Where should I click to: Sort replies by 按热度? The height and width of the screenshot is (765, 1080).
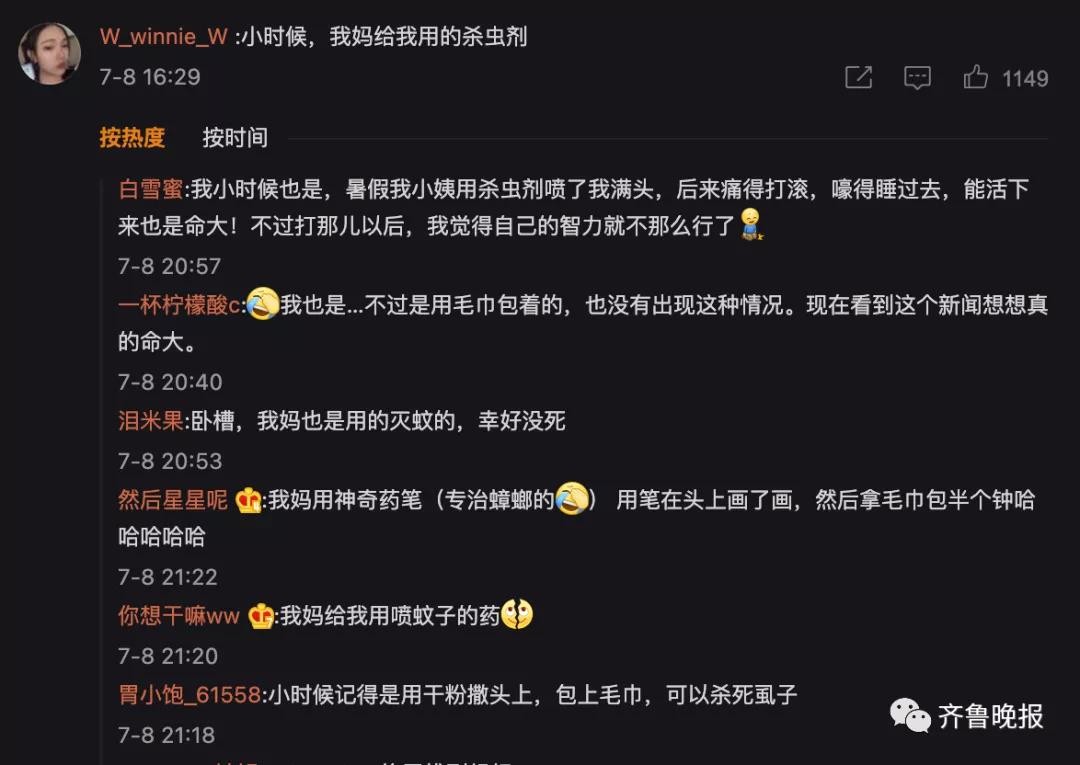[132, 138]
